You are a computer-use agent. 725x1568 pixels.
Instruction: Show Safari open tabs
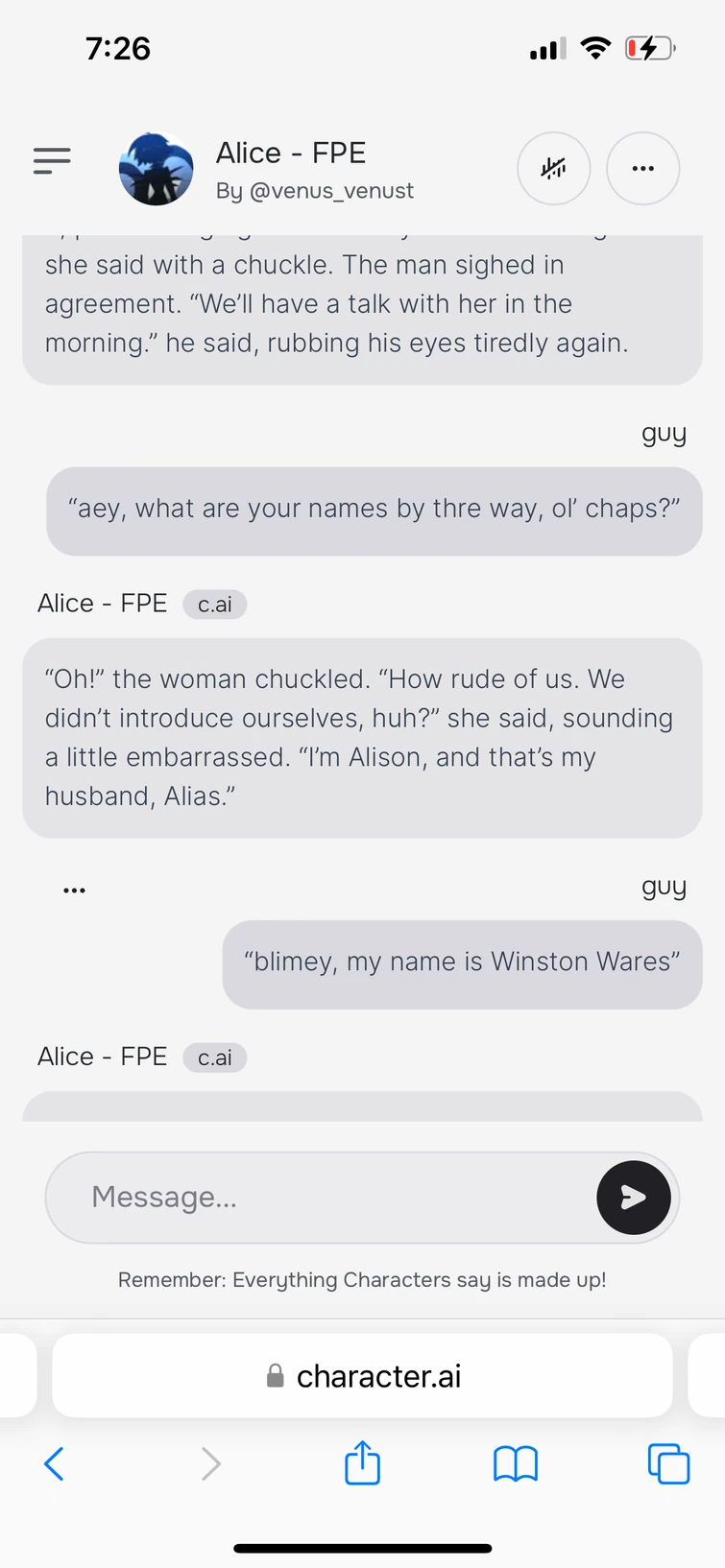click(x=668, y=1464)
